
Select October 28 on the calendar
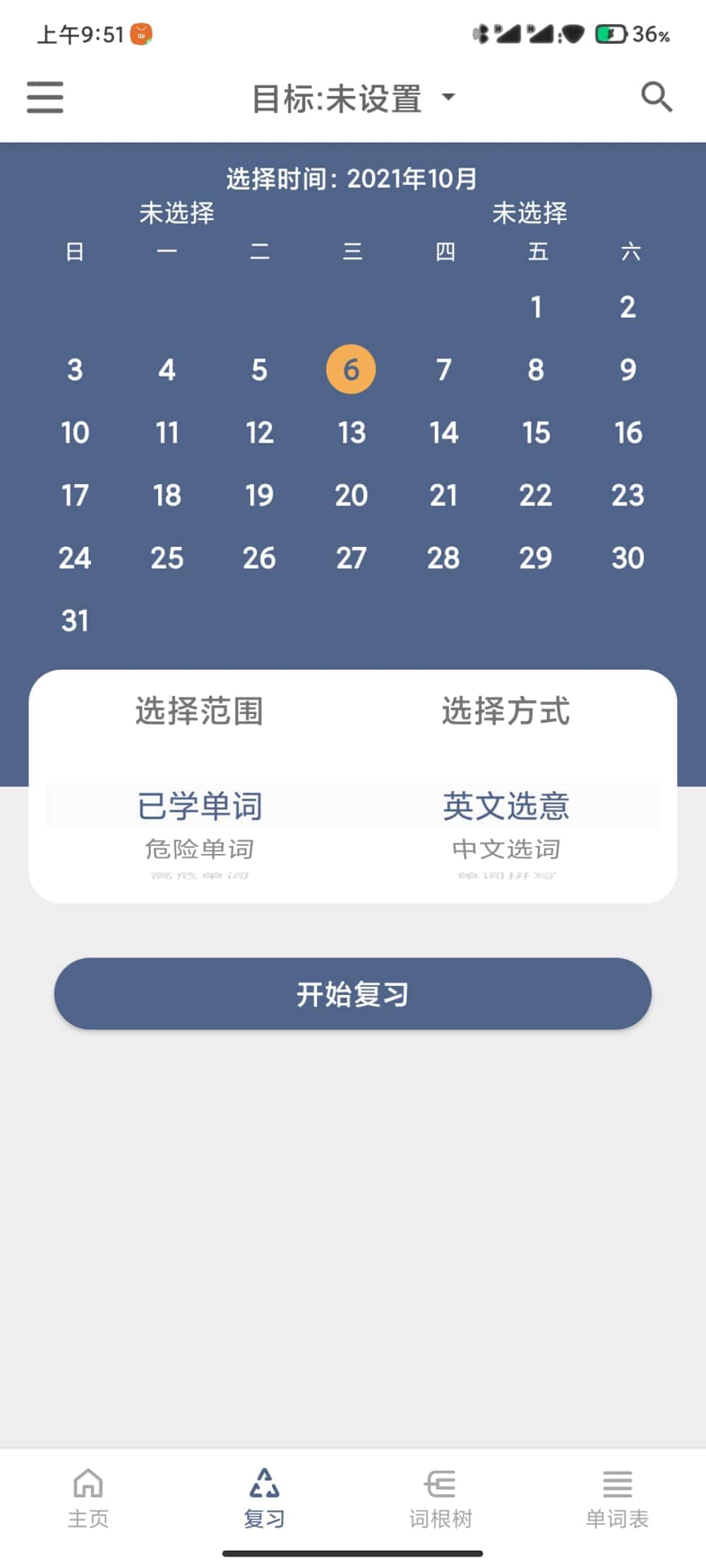(443, 558)
